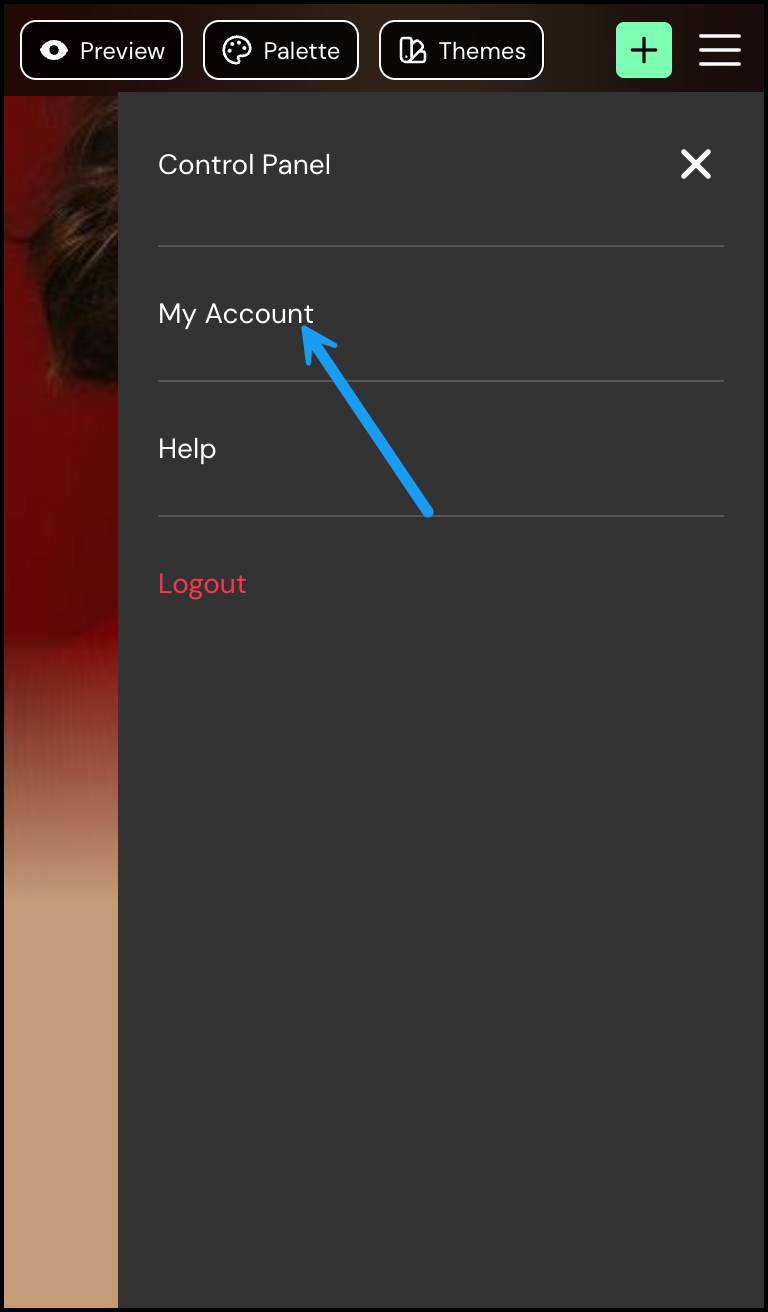This screenshot has height=1312, width=768.
Task: Tap the hamburger menu icon
Action: [x=720, y=50]
